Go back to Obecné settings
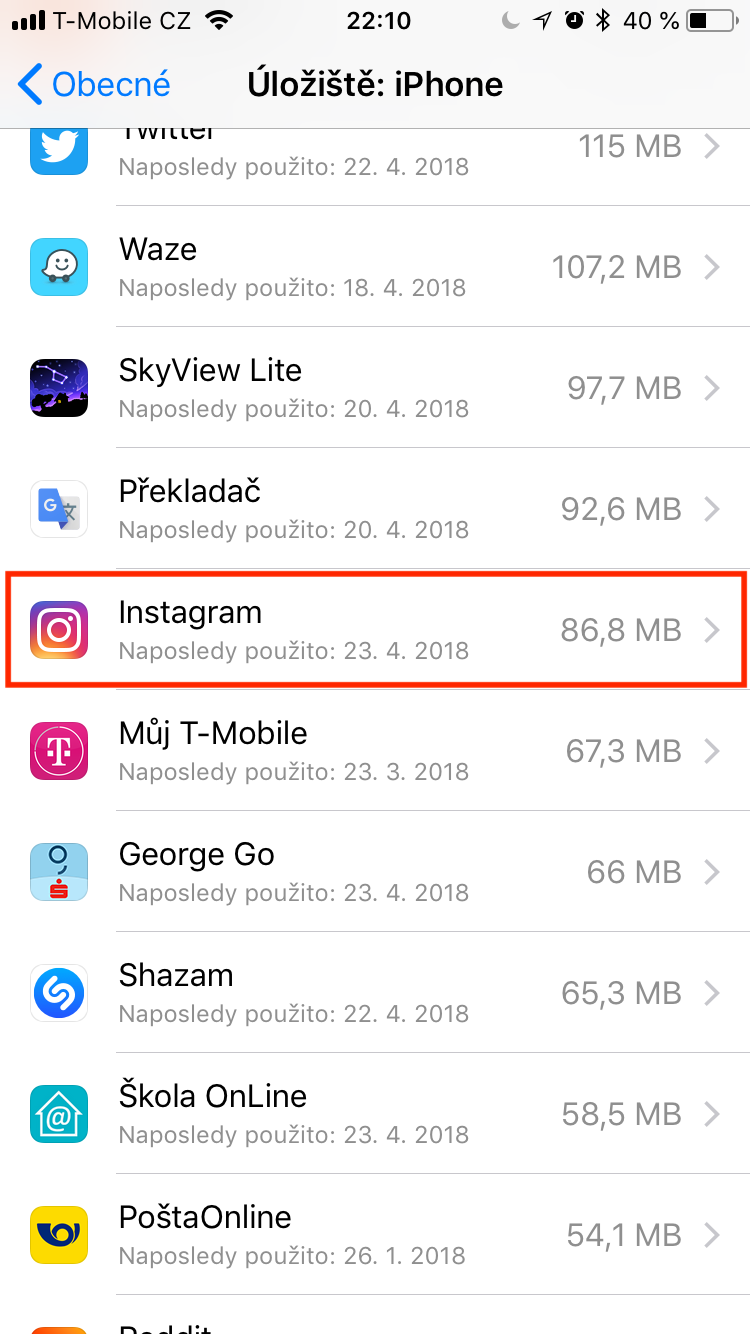The height and width of the screenshot is (1334, 750). coord(94,85)
